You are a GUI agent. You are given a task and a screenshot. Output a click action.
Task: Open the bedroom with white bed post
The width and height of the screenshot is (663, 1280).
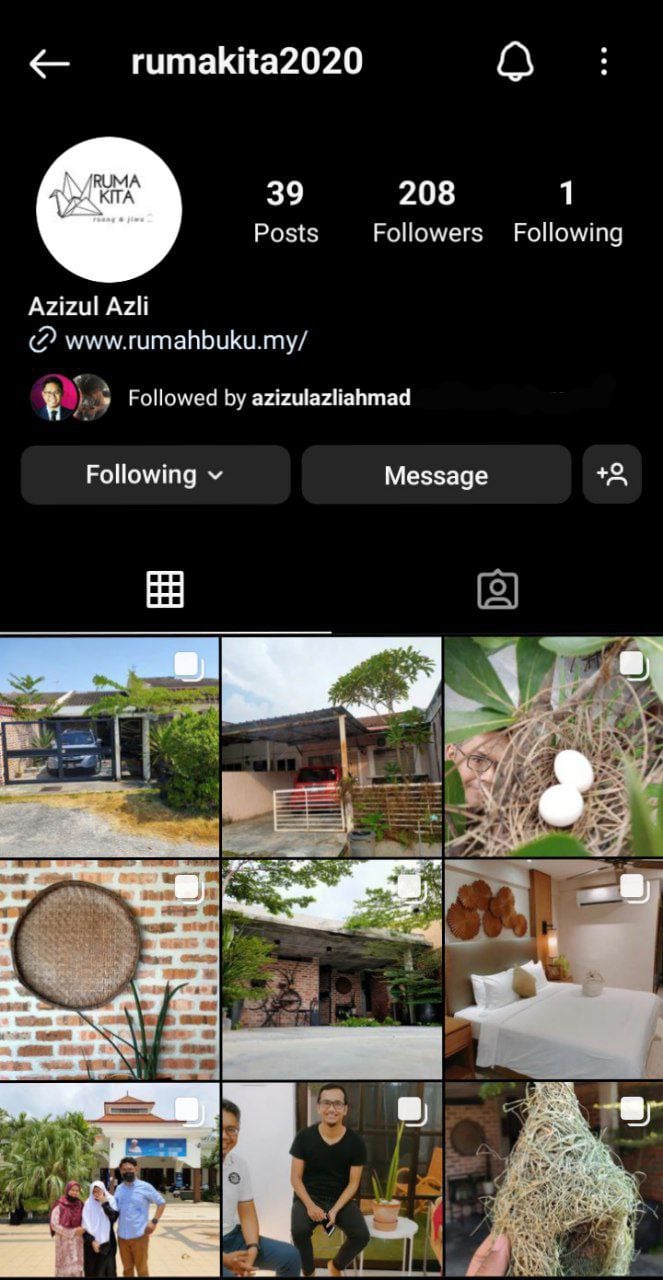click(x=553, y=969)
